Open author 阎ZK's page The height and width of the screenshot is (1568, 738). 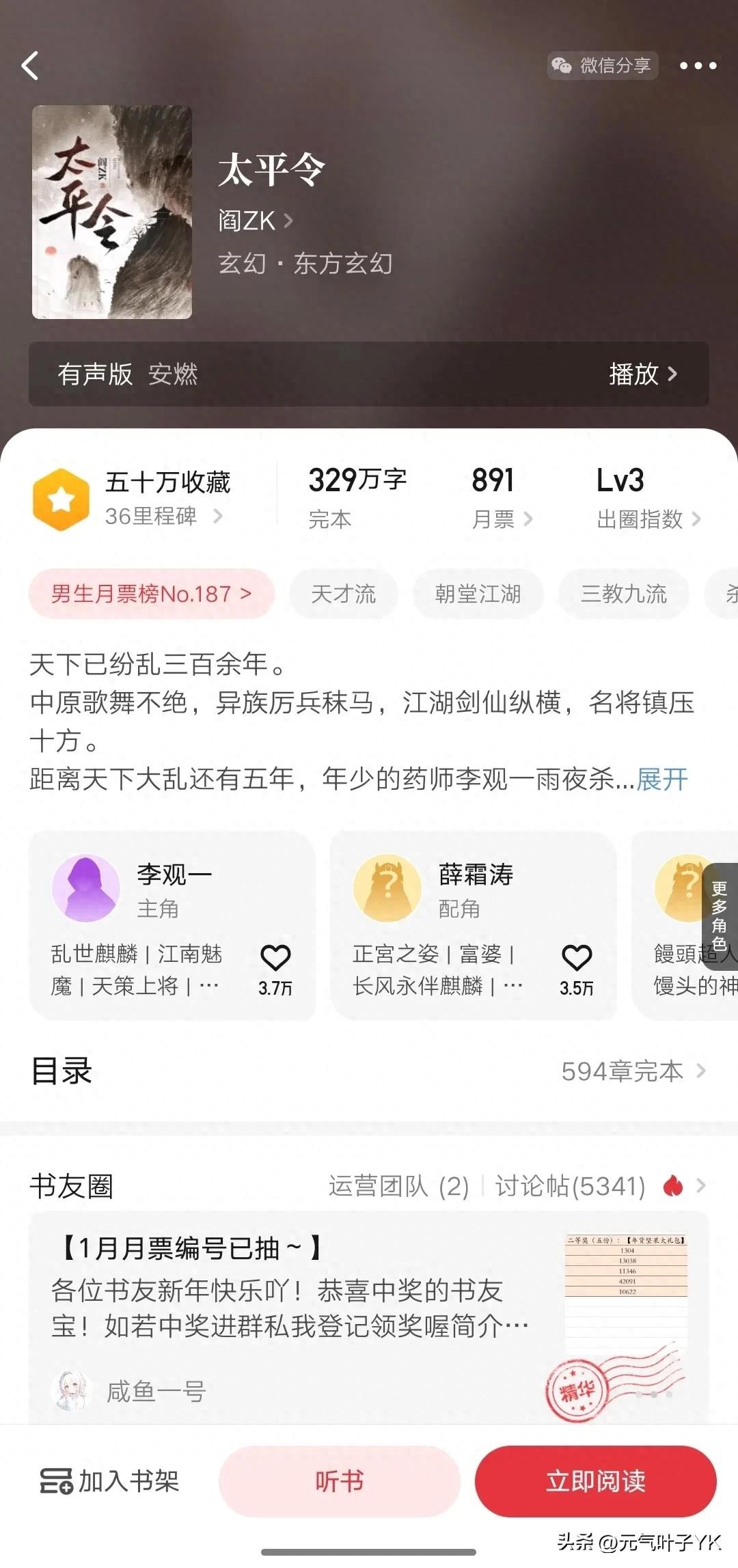point(255,221)
